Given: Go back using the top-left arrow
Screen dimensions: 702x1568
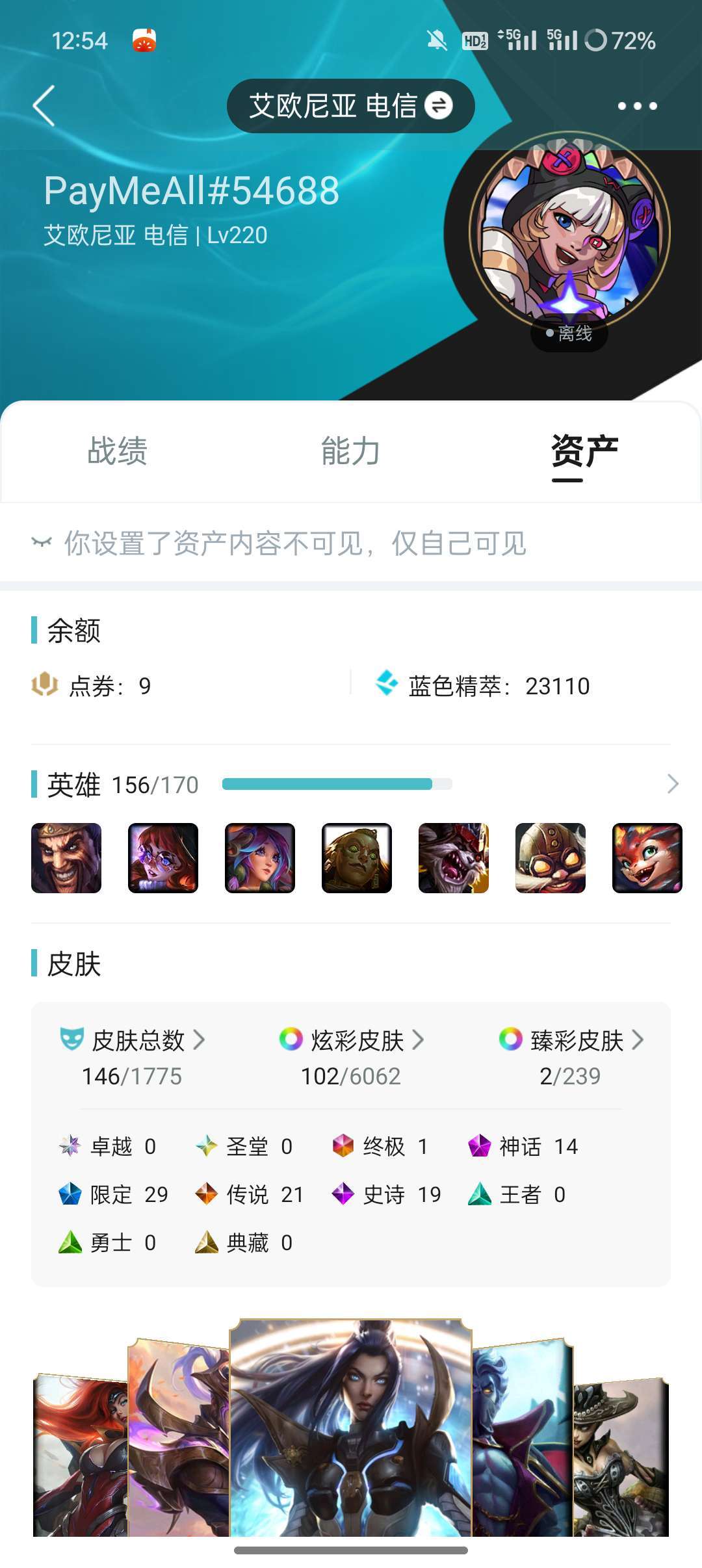Looking at the screenshot, I should coord(44,106).
